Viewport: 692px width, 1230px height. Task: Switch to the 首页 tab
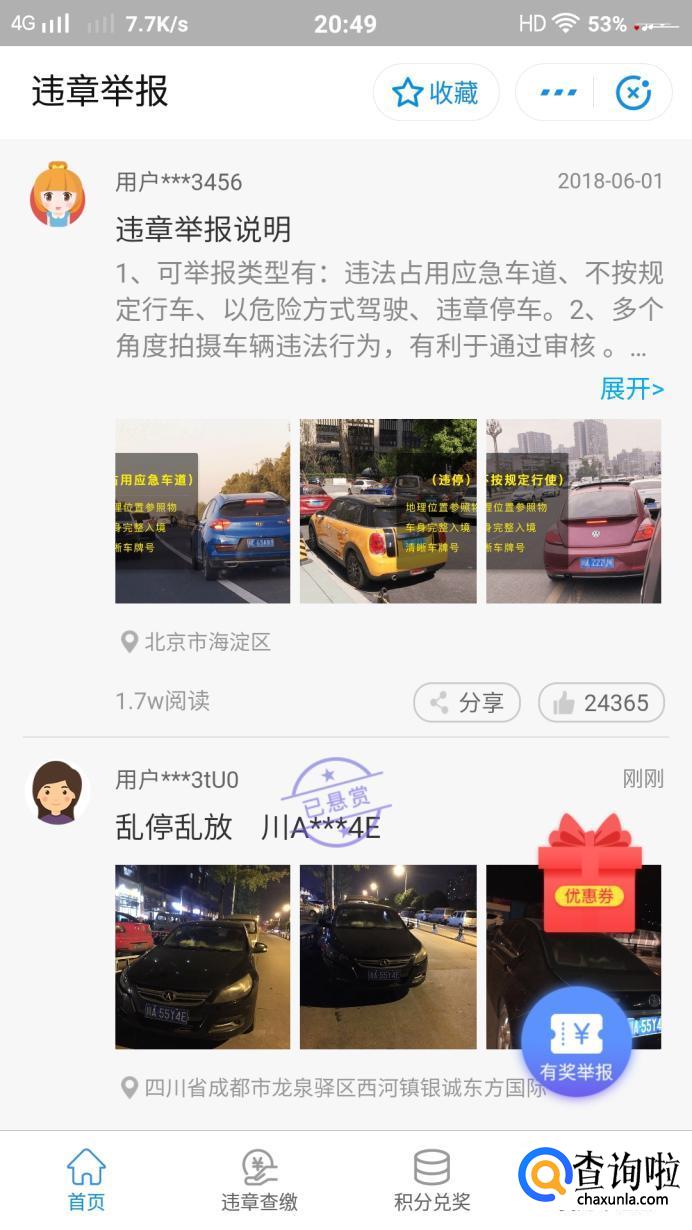coord(86,1180)
